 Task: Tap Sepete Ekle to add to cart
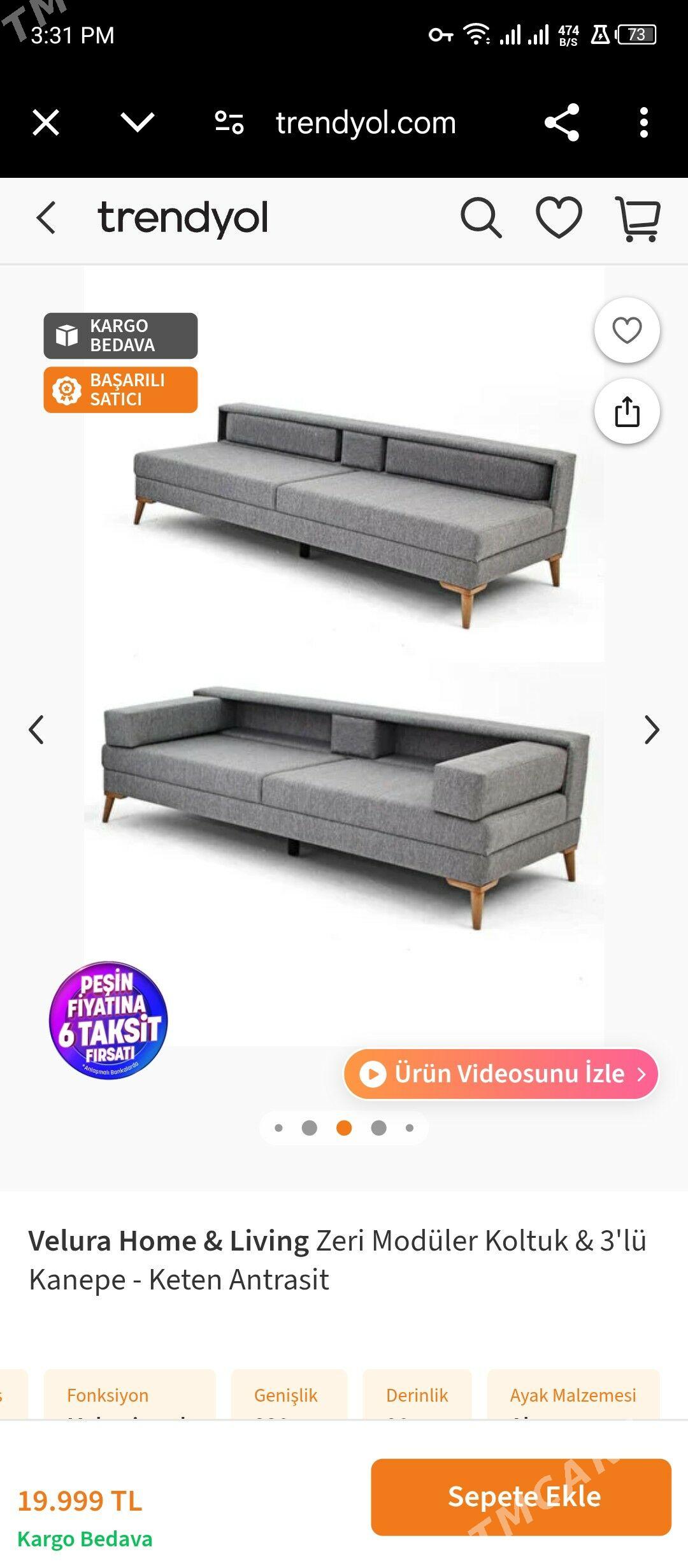pyautogui.click(x=521, y=1497)
